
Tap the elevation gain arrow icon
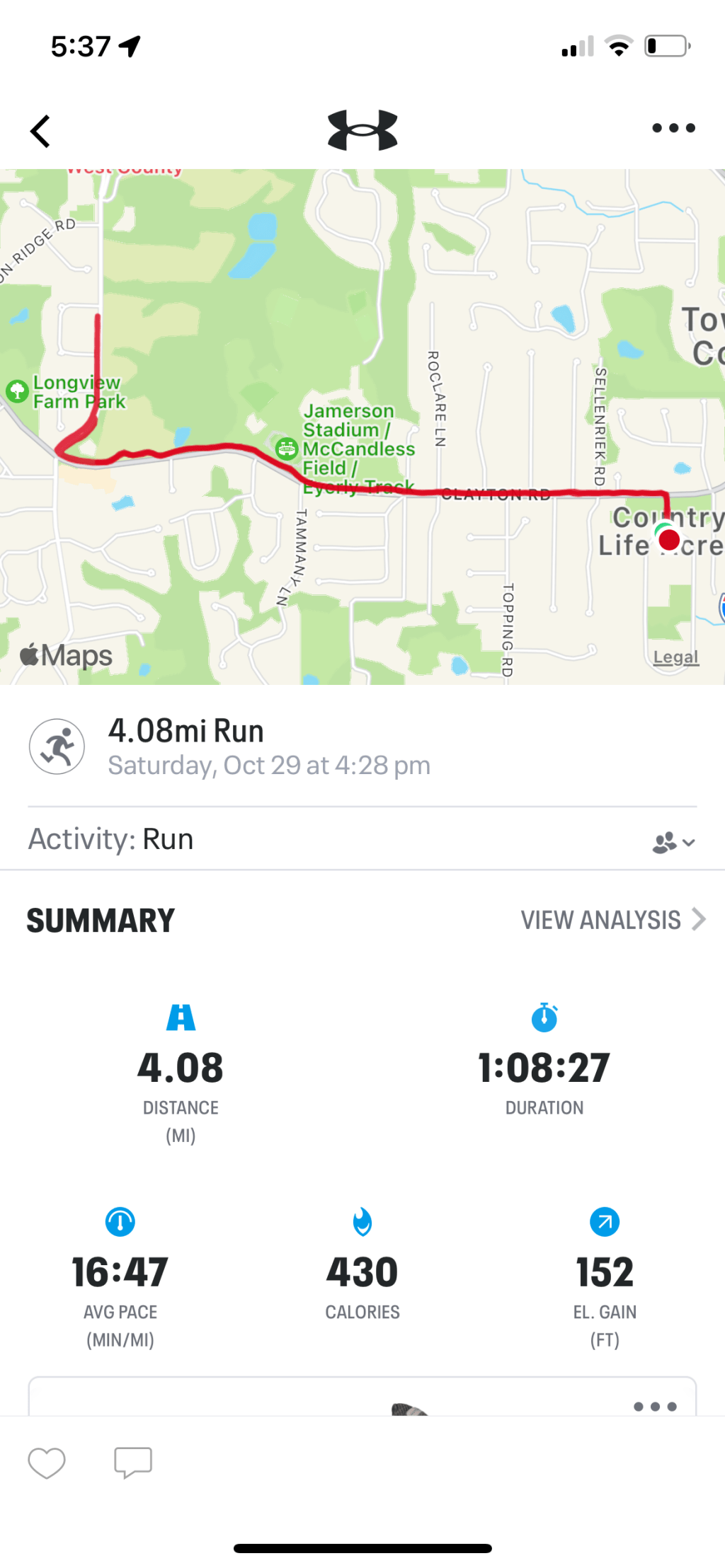pos(605,1220)
